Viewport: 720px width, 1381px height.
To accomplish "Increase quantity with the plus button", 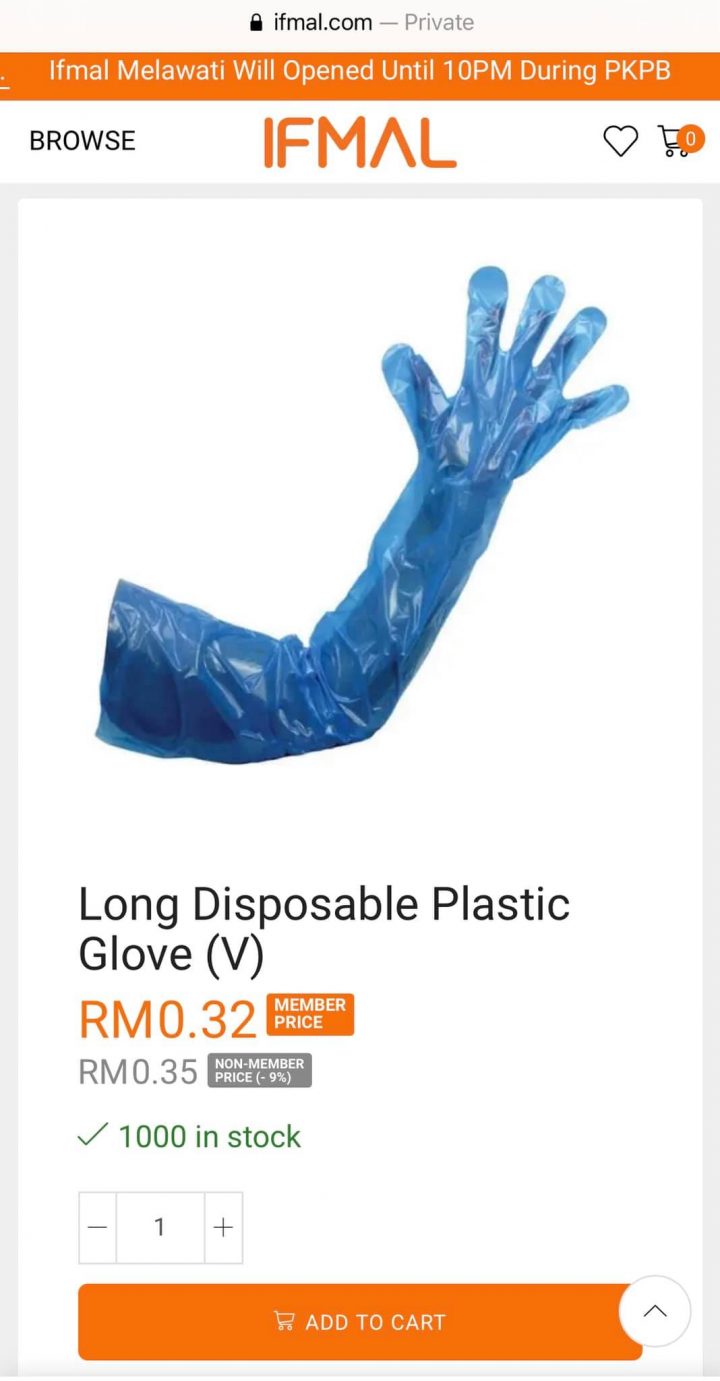I will tap(223, 1227).
